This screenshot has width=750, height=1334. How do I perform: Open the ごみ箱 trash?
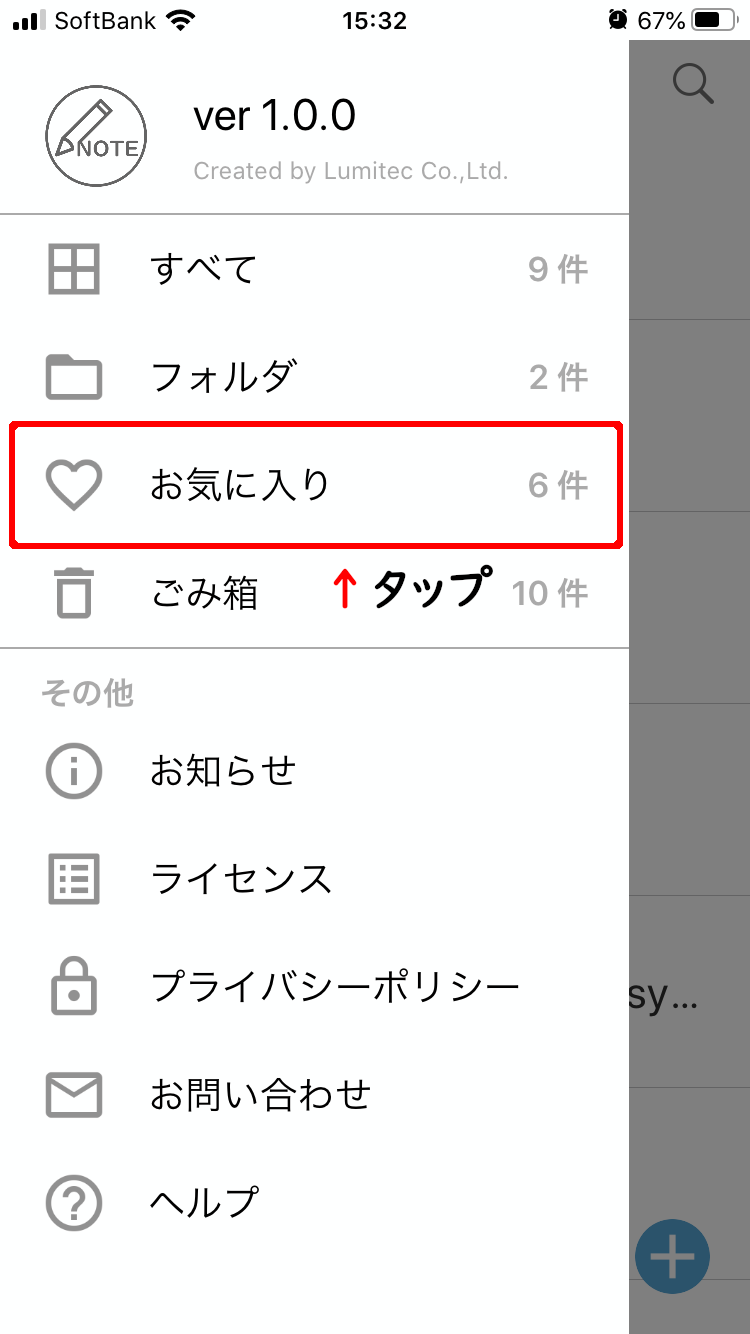[x=314, y=593]
